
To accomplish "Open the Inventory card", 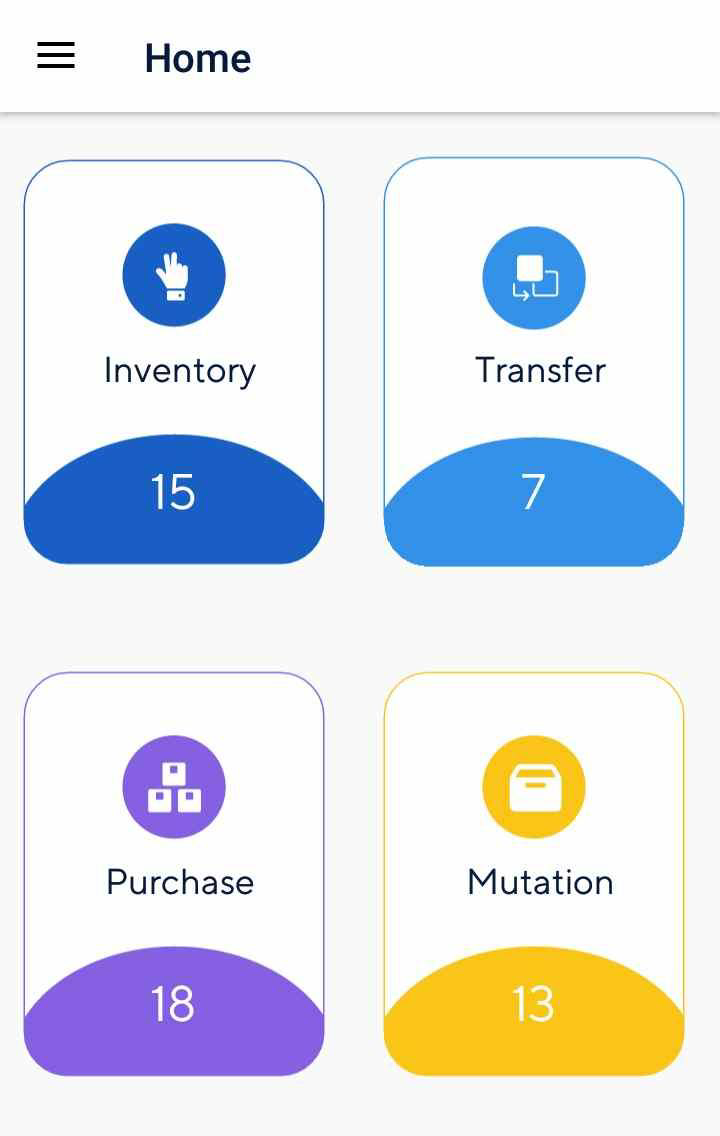I will click(x=174, y=362).
